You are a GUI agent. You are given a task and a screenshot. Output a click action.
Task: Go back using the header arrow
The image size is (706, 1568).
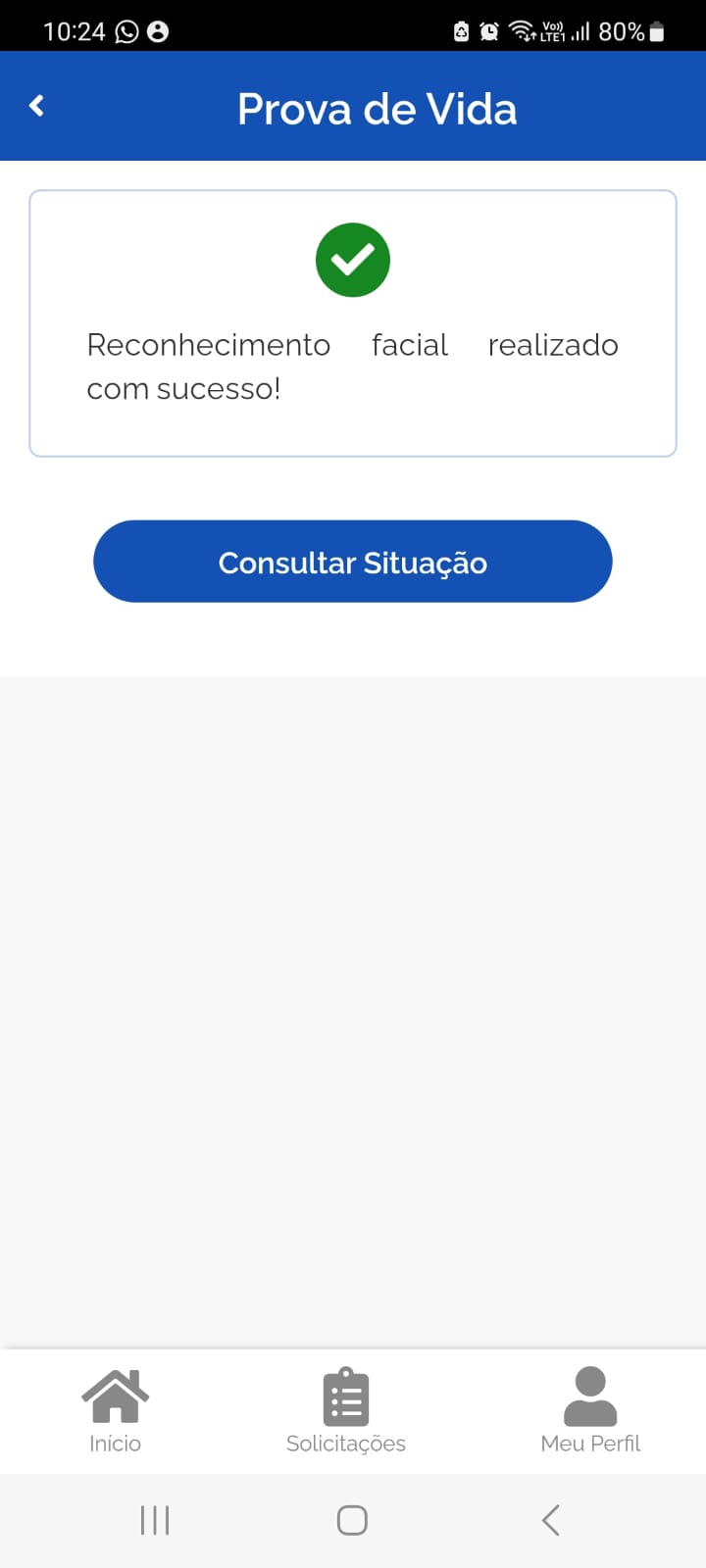[37, 106]
